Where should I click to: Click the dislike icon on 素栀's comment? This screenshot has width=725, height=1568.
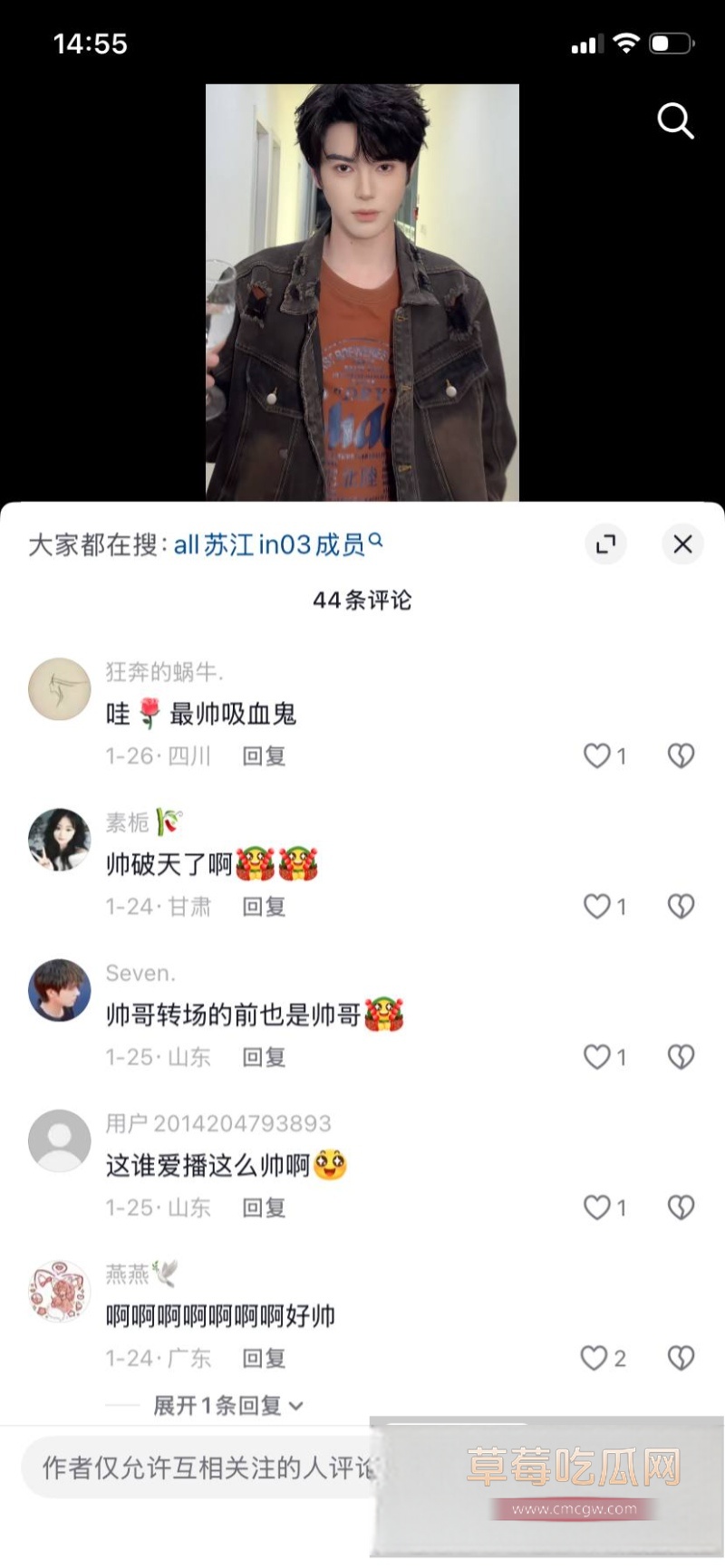[x=681, y=906]
